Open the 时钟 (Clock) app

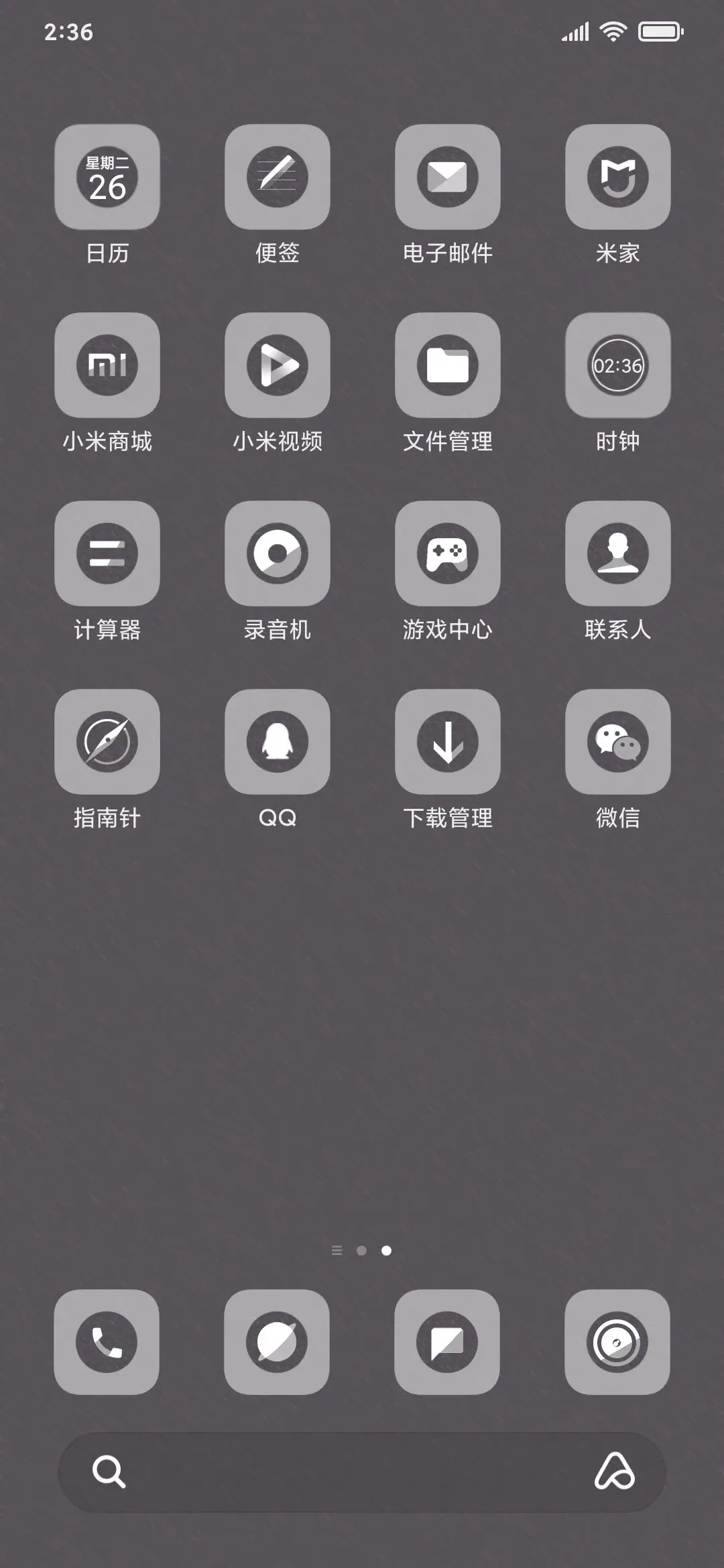617,365
